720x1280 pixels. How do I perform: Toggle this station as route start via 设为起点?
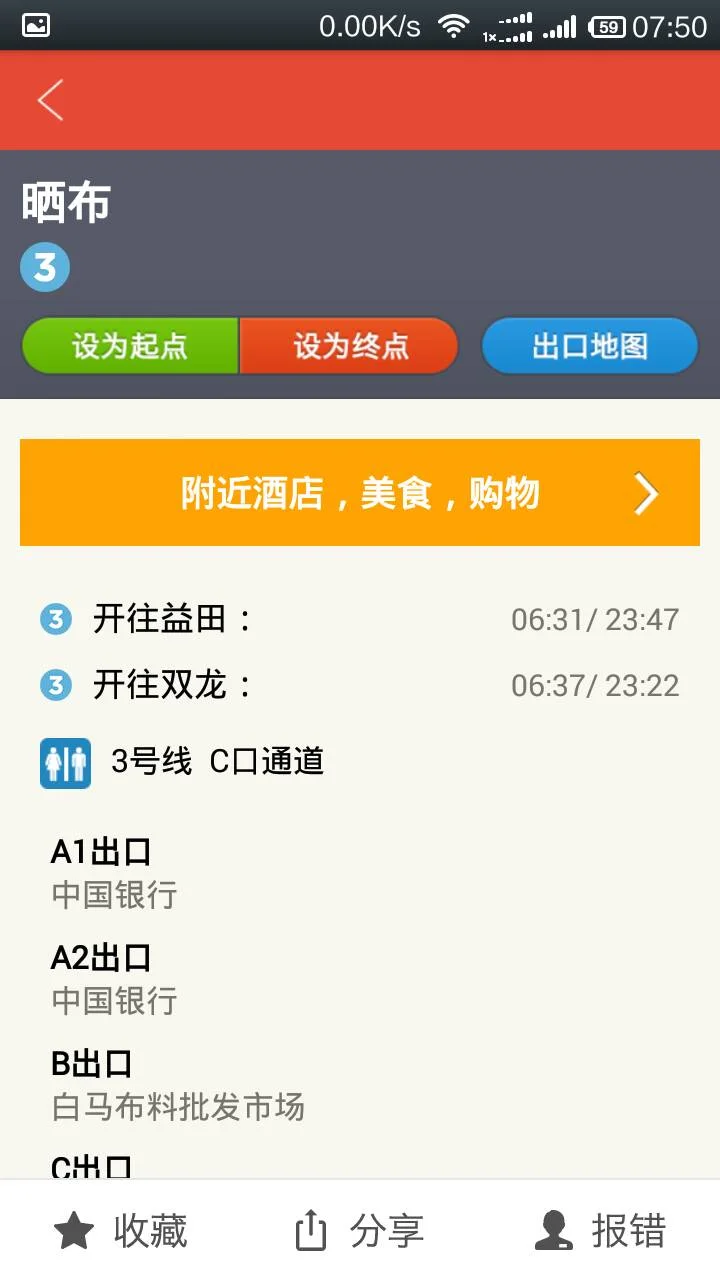pos(129,345)
